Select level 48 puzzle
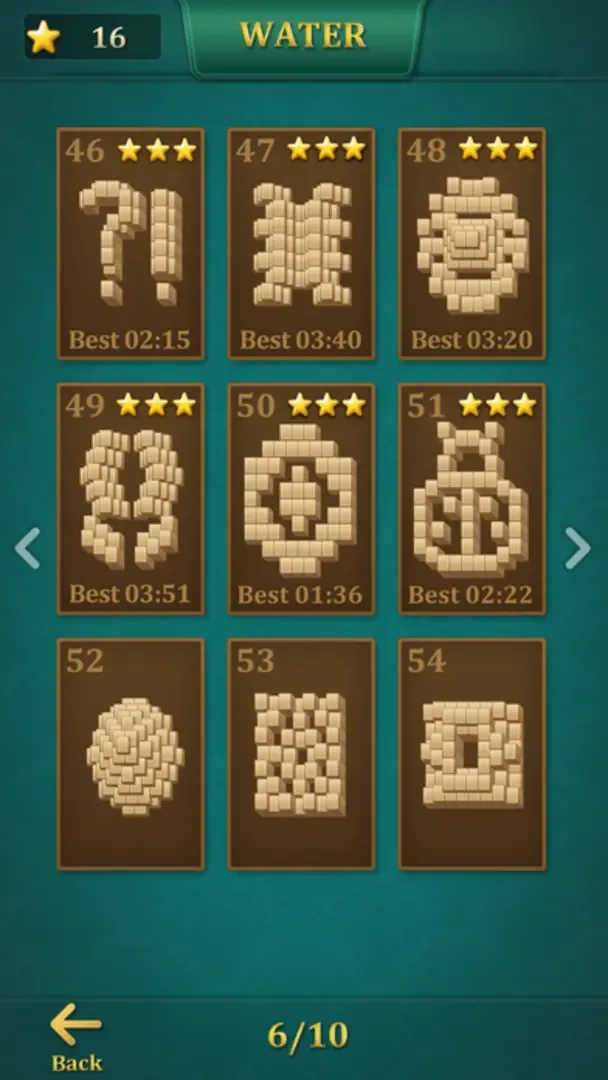Viewport: 608px width, 1080px height. (x=472, y=243)
